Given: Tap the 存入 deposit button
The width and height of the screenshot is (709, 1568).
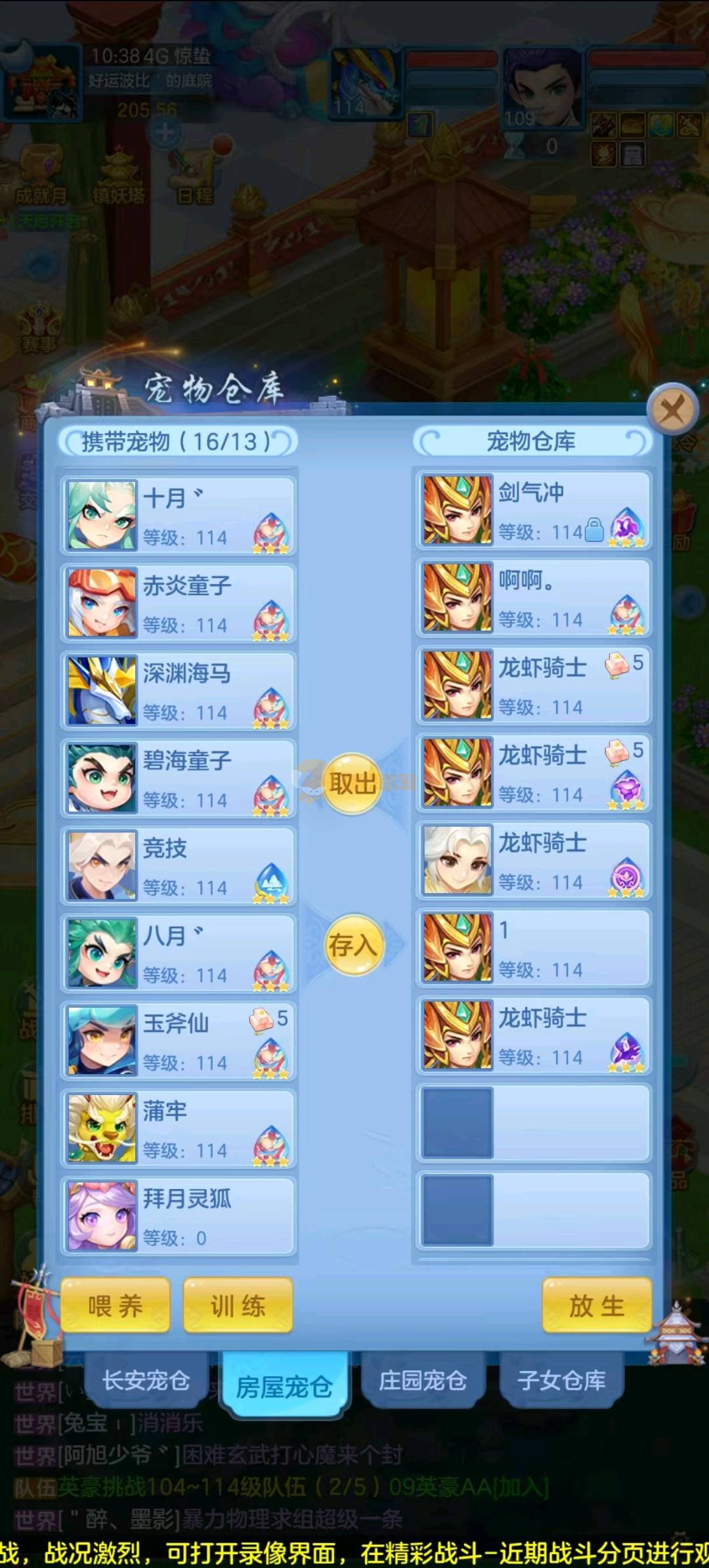Looking at the screenshot, I should pyautogui.click(x=353, y=945).
